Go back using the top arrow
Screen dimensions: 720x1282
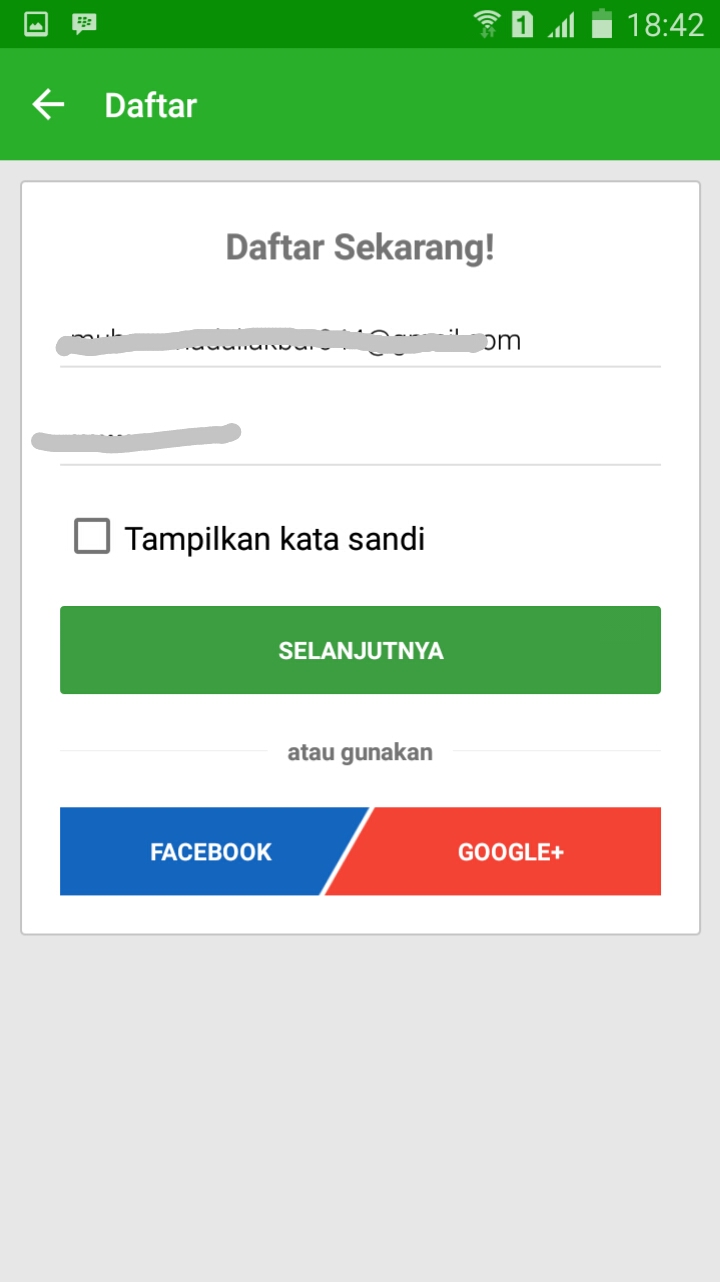48,105
